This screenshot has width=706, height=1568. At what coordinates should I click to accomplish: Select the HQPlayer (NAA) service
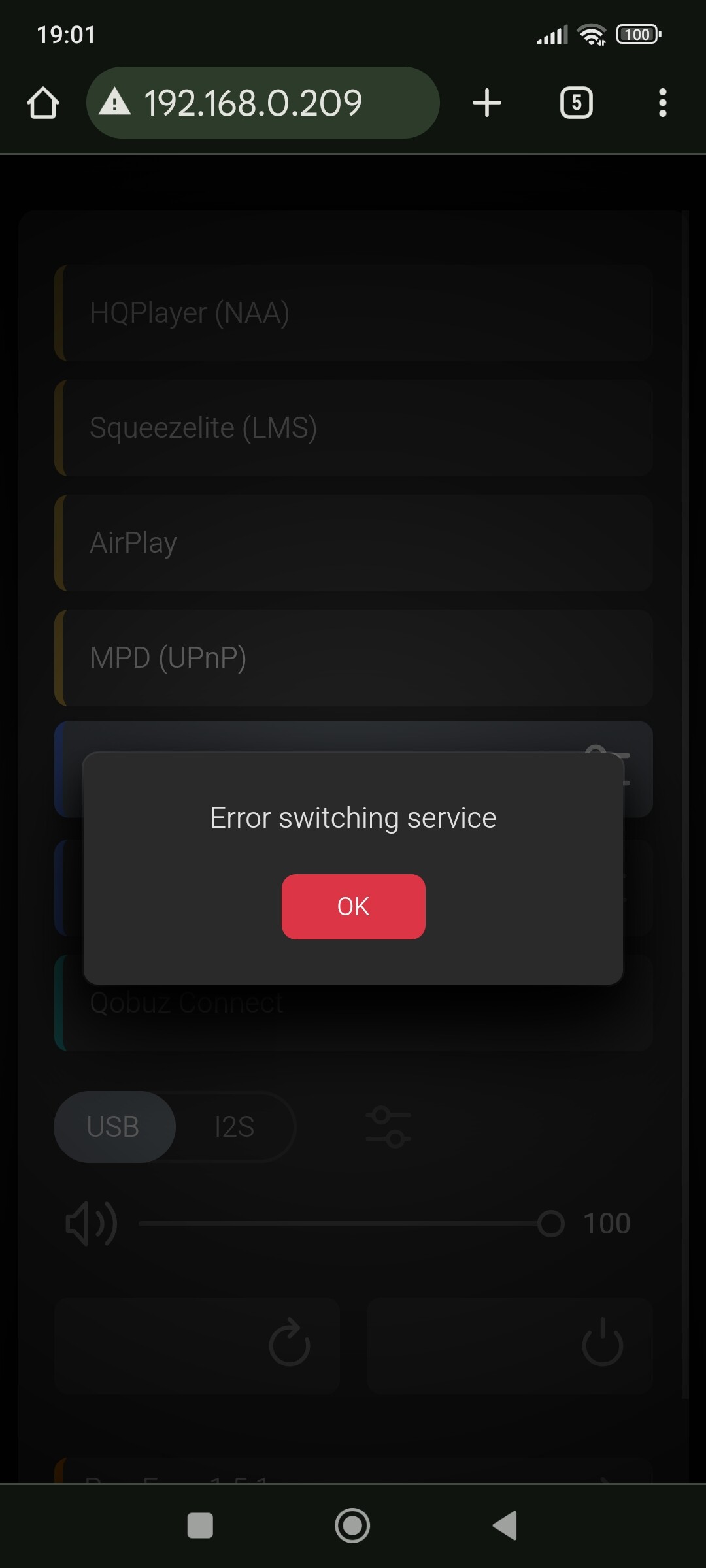353,313
